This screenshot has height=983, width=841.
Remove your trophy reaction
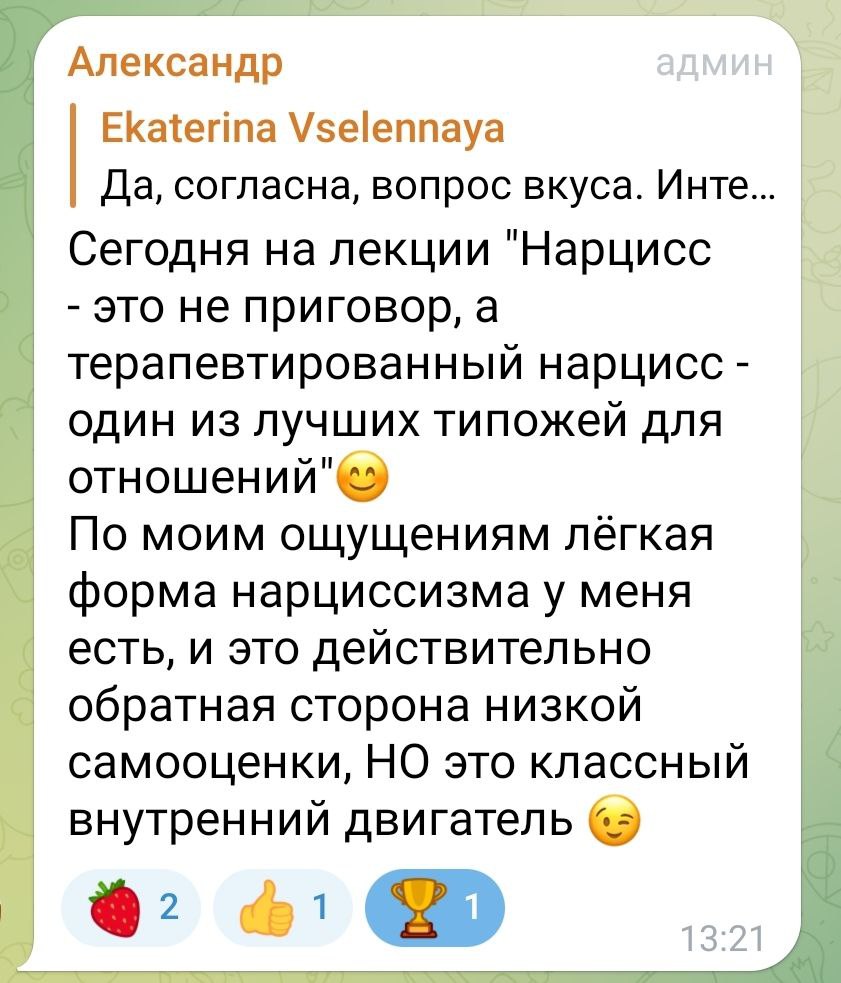(x=436, y=907)
